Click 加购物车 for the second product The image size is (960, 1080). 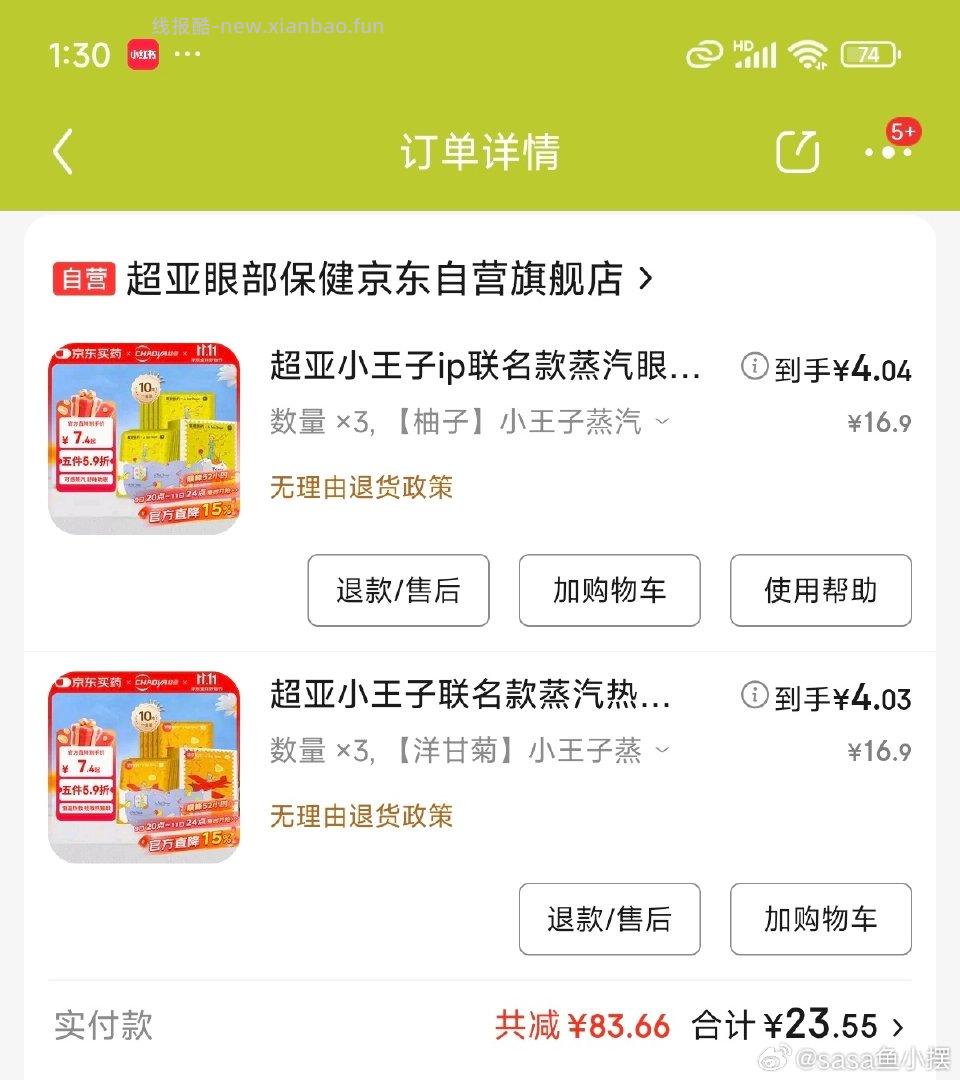tap(820, 919)
